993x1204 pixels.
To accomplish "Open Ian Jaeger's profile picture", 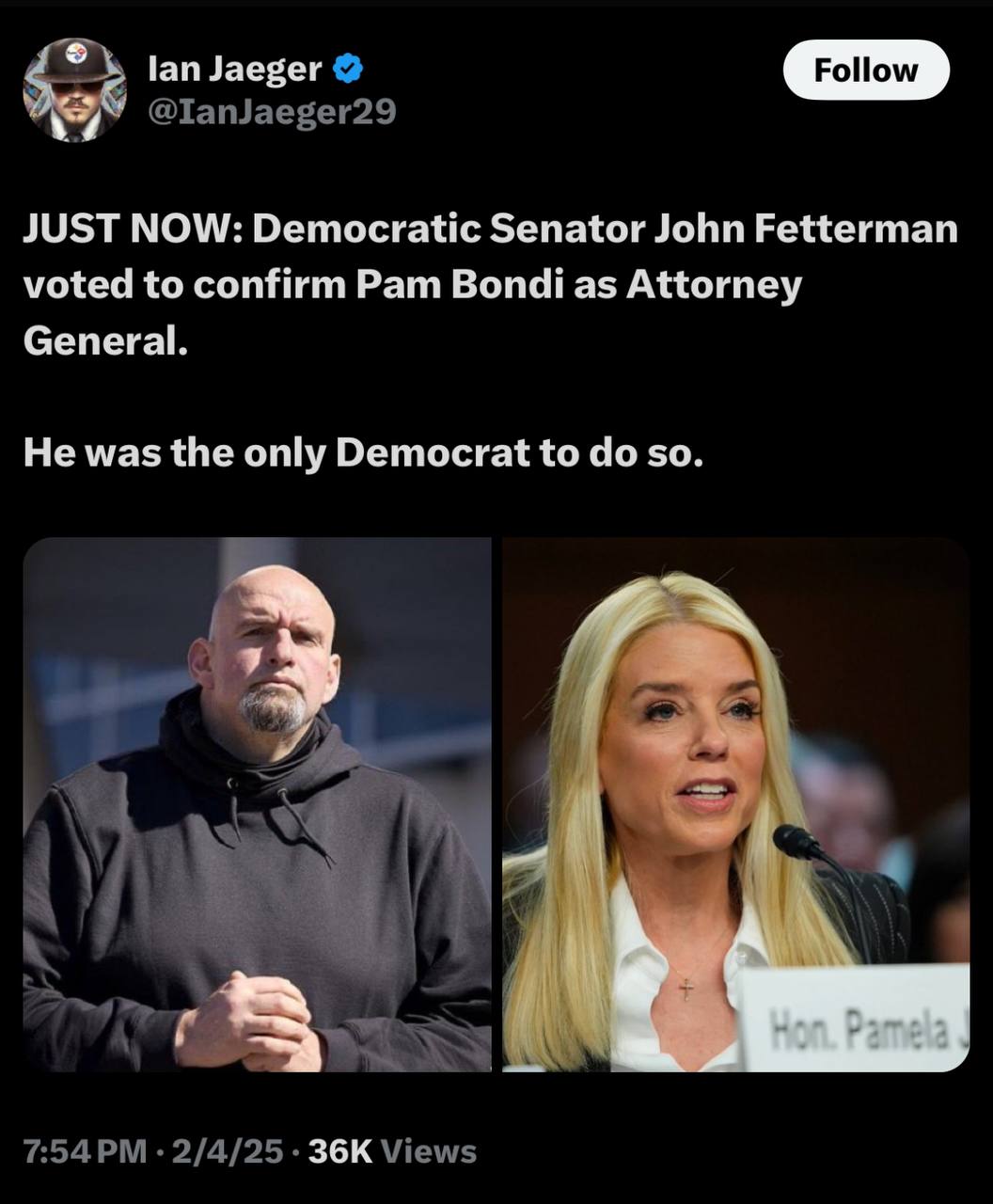I will click(x=74, y=90).
